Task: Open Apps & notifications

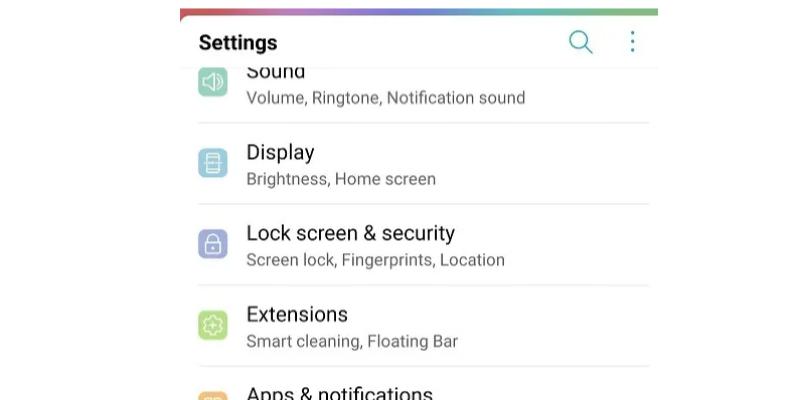Action: tap(339, 393)
